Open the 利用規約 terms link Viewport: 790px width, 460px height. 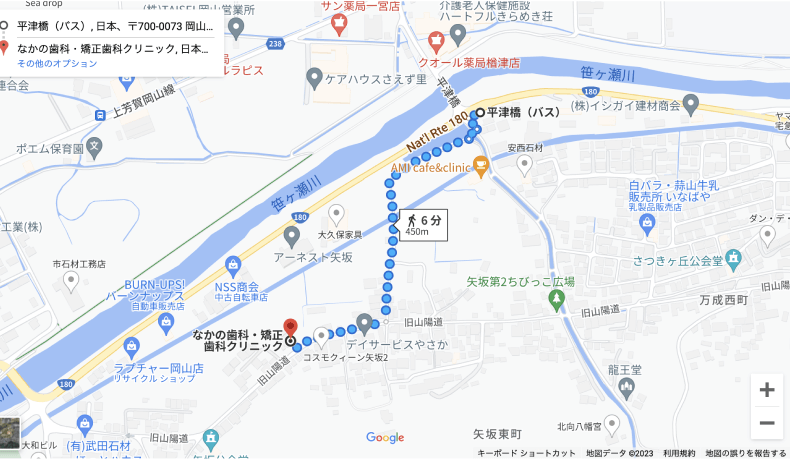[x=679, y=453]
